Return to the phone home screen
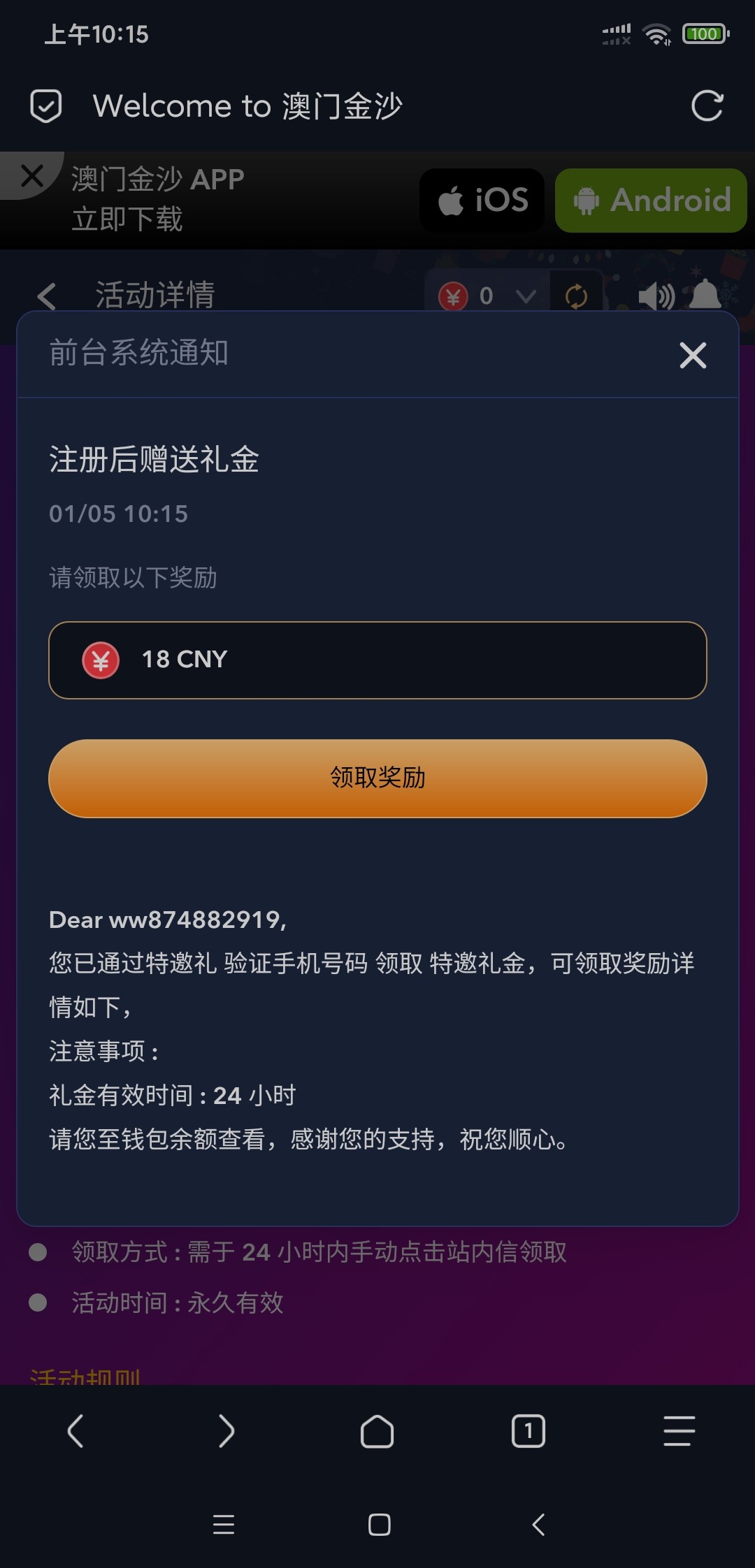This screenshot has height=1568, width=755. point(379,1524)
